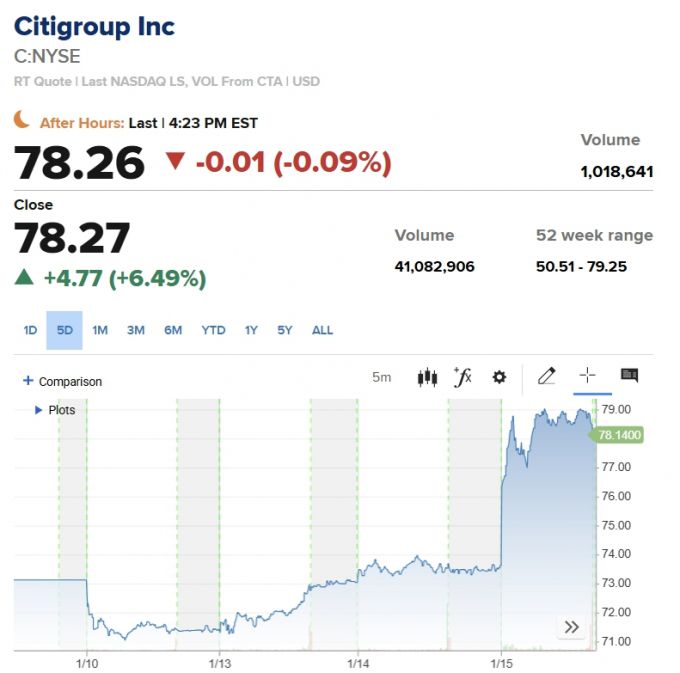
Task: Switch chart to 1M range
Action: [100, 330]
